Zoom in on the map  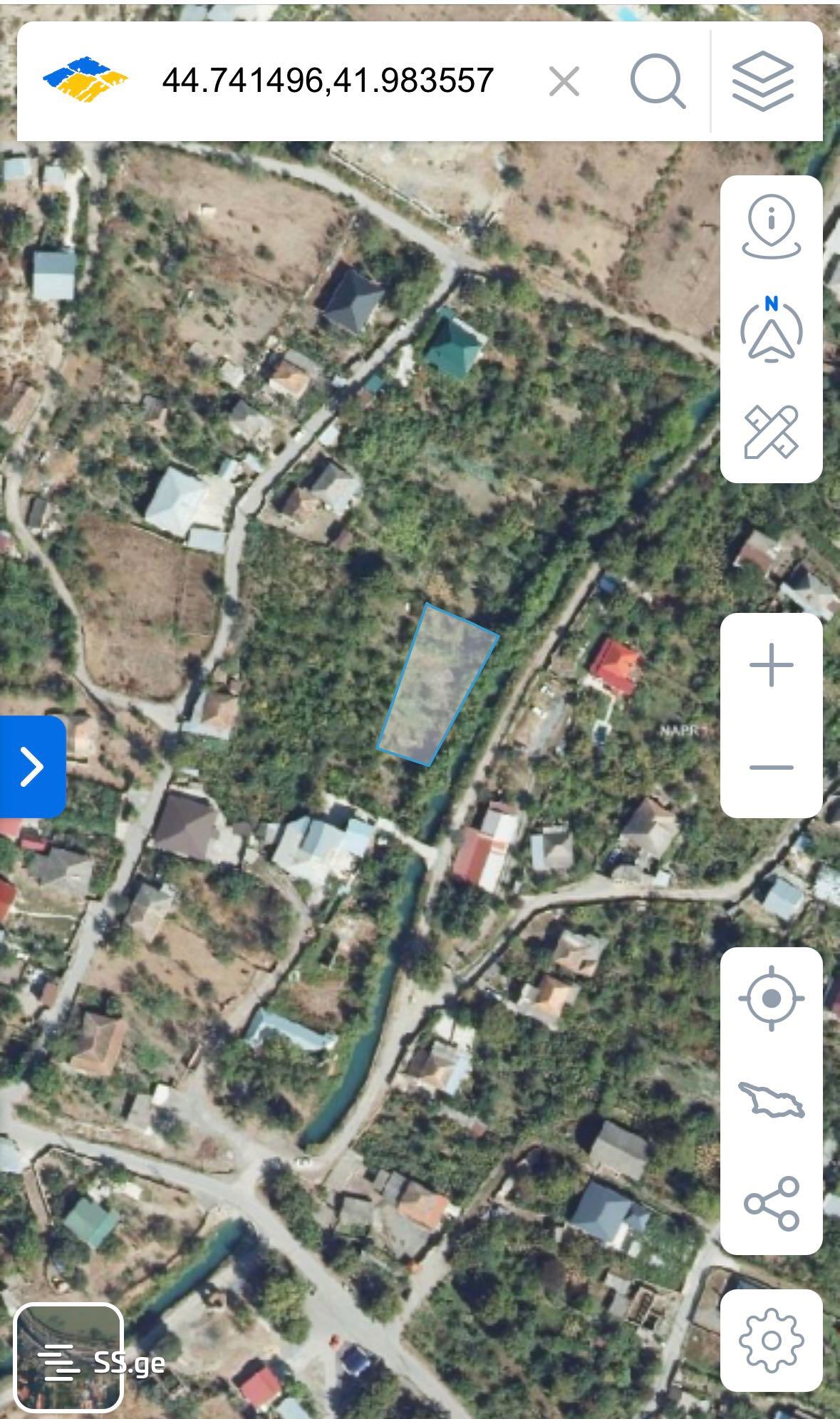pyautogui.click(x=771, y=665)
